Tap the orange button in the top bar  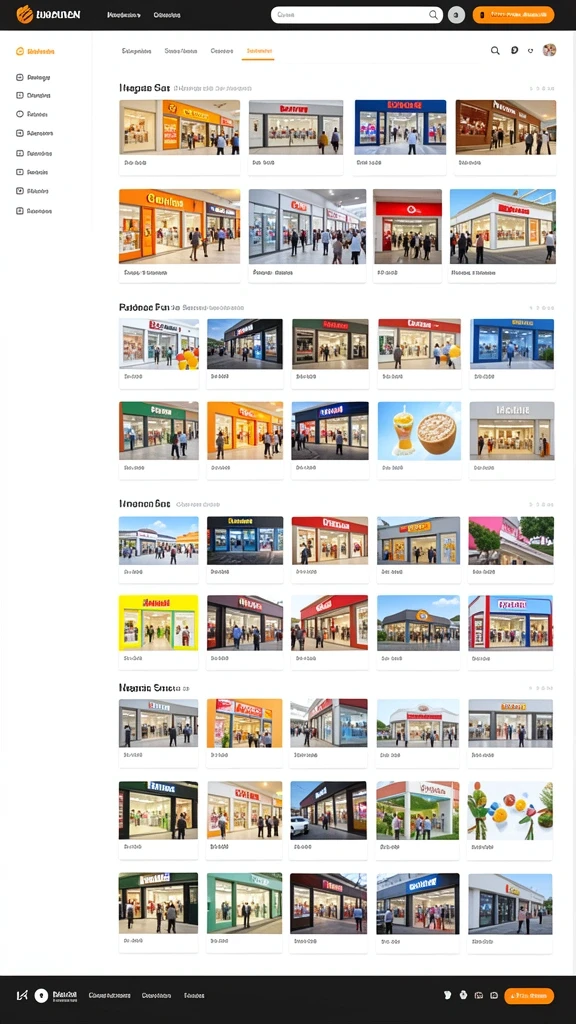tap(513, 14)
